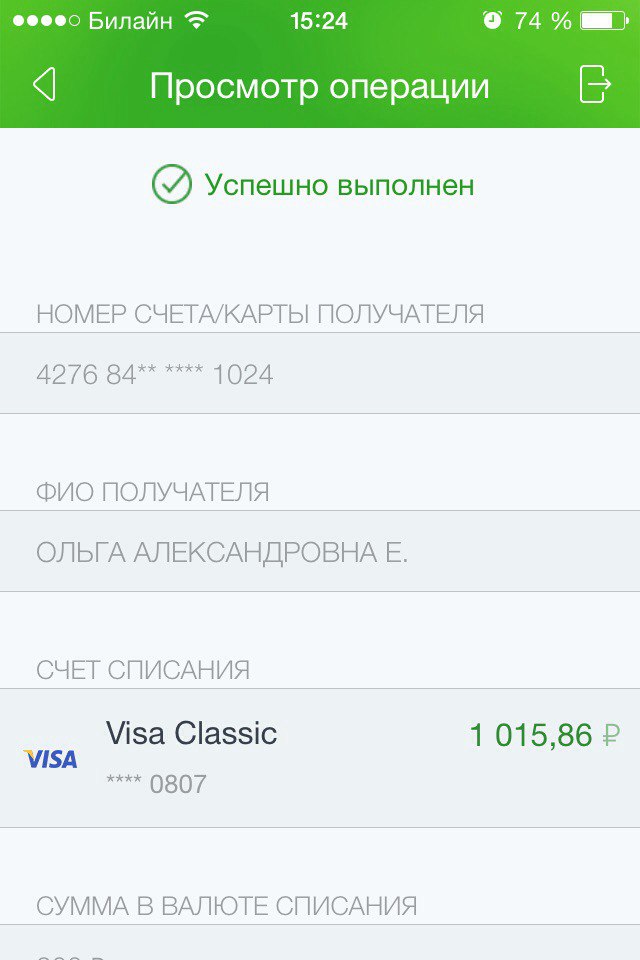Go back using the top-left arrow
Viewport: 640px width, 960px height.
(x=44, y=85)
